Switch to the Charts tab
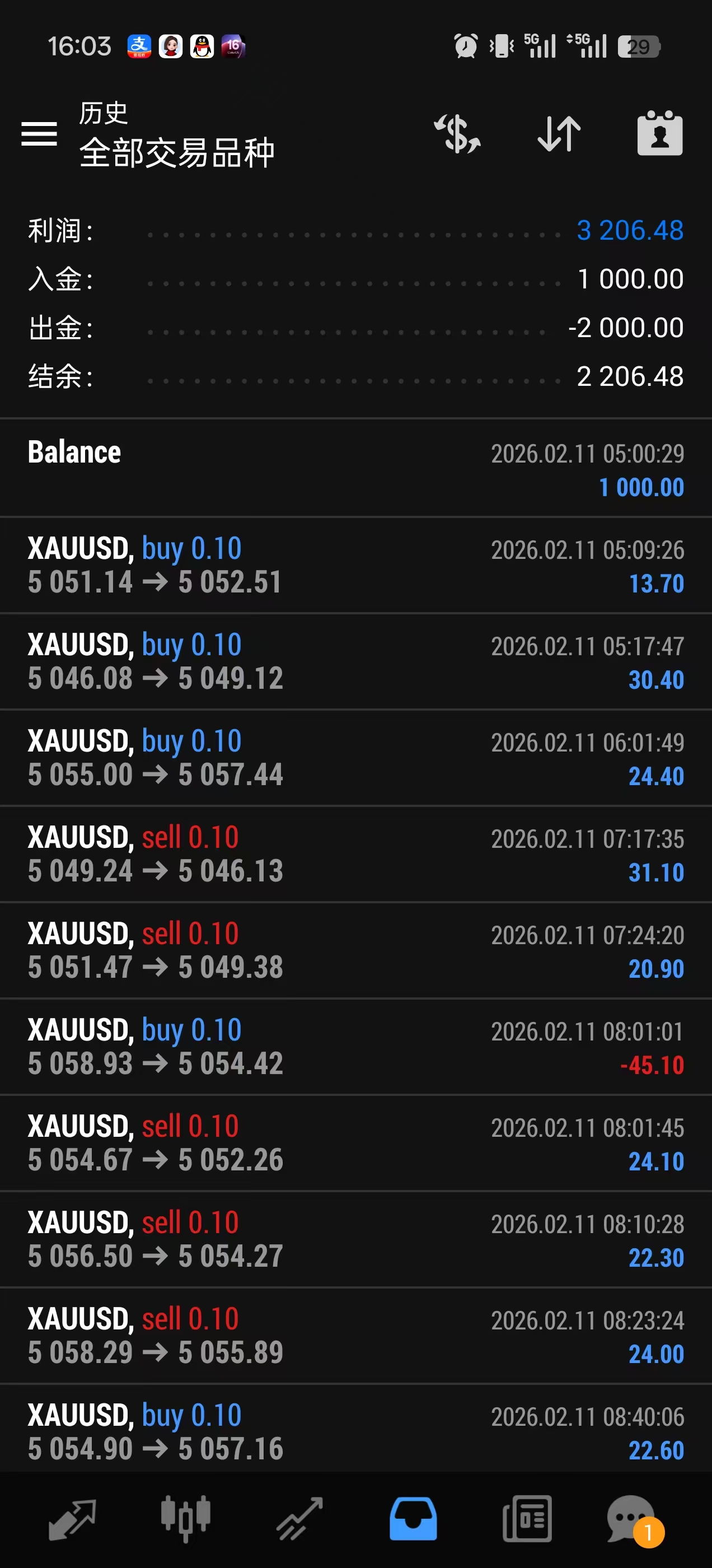The width and height of the screenshot is (712, 1568). tap(186, 1519)
